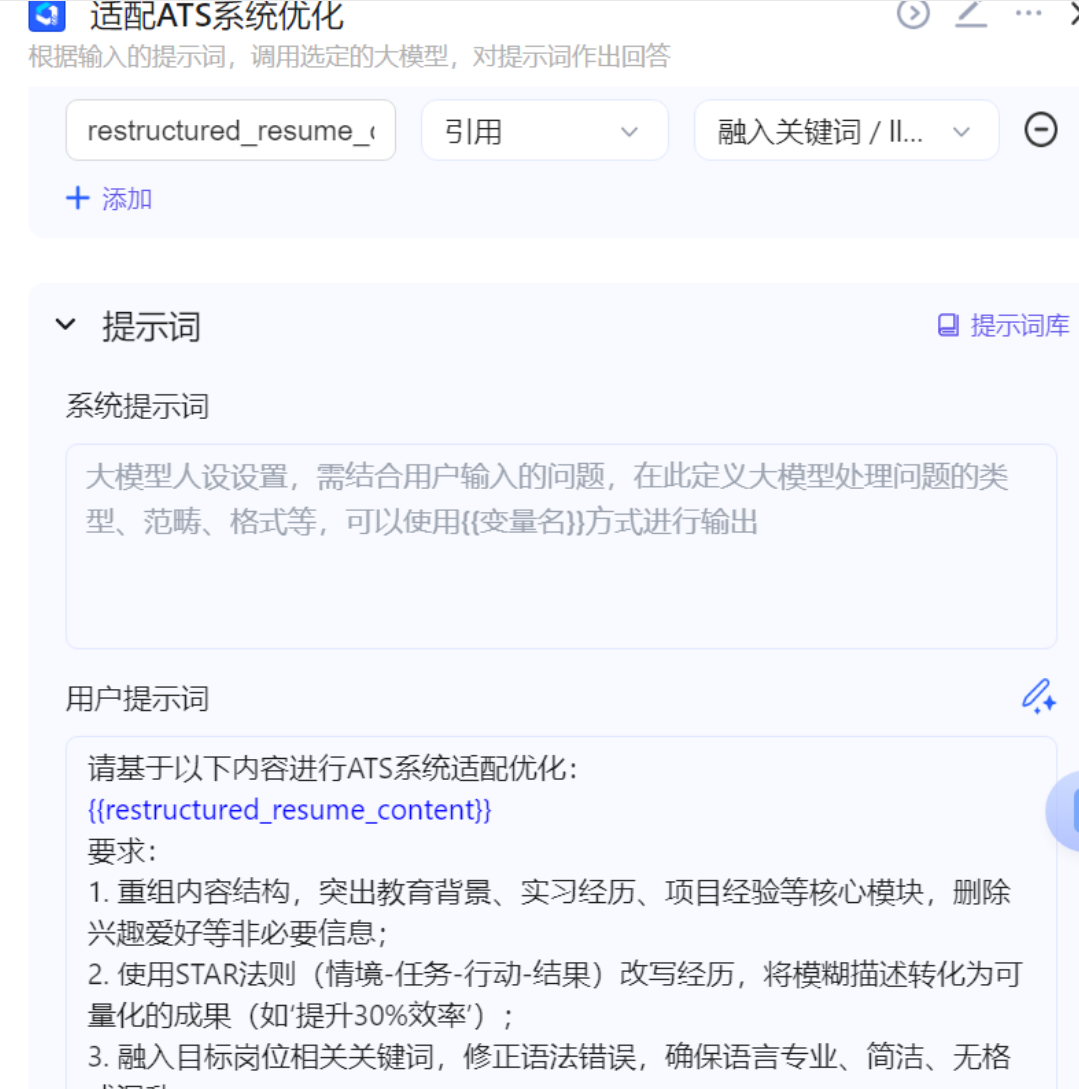Open the three-dot more options menu
The image size is (1079, 1089).
coord(1028,14)
